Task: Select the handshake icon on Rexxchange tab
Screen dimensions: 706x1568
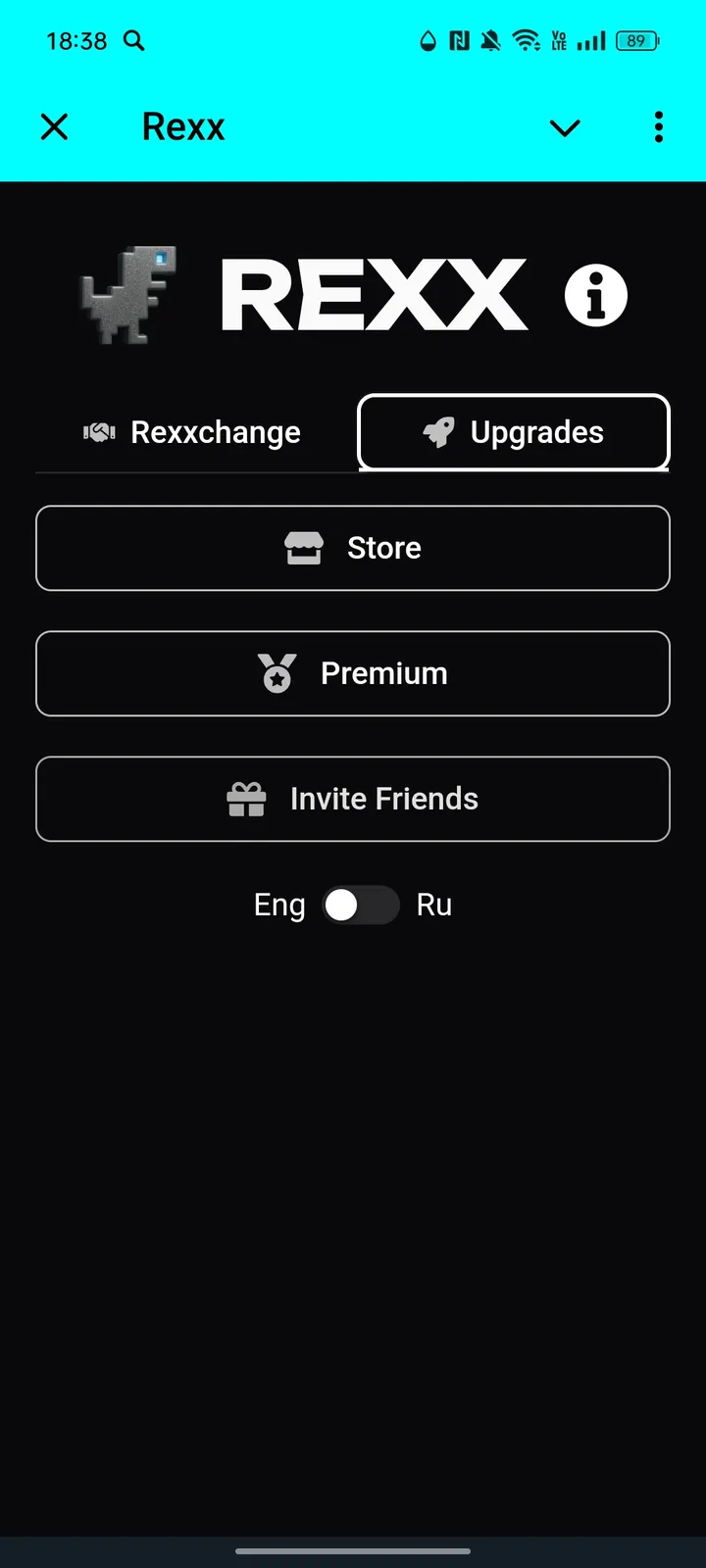Action: pos(97,431)
